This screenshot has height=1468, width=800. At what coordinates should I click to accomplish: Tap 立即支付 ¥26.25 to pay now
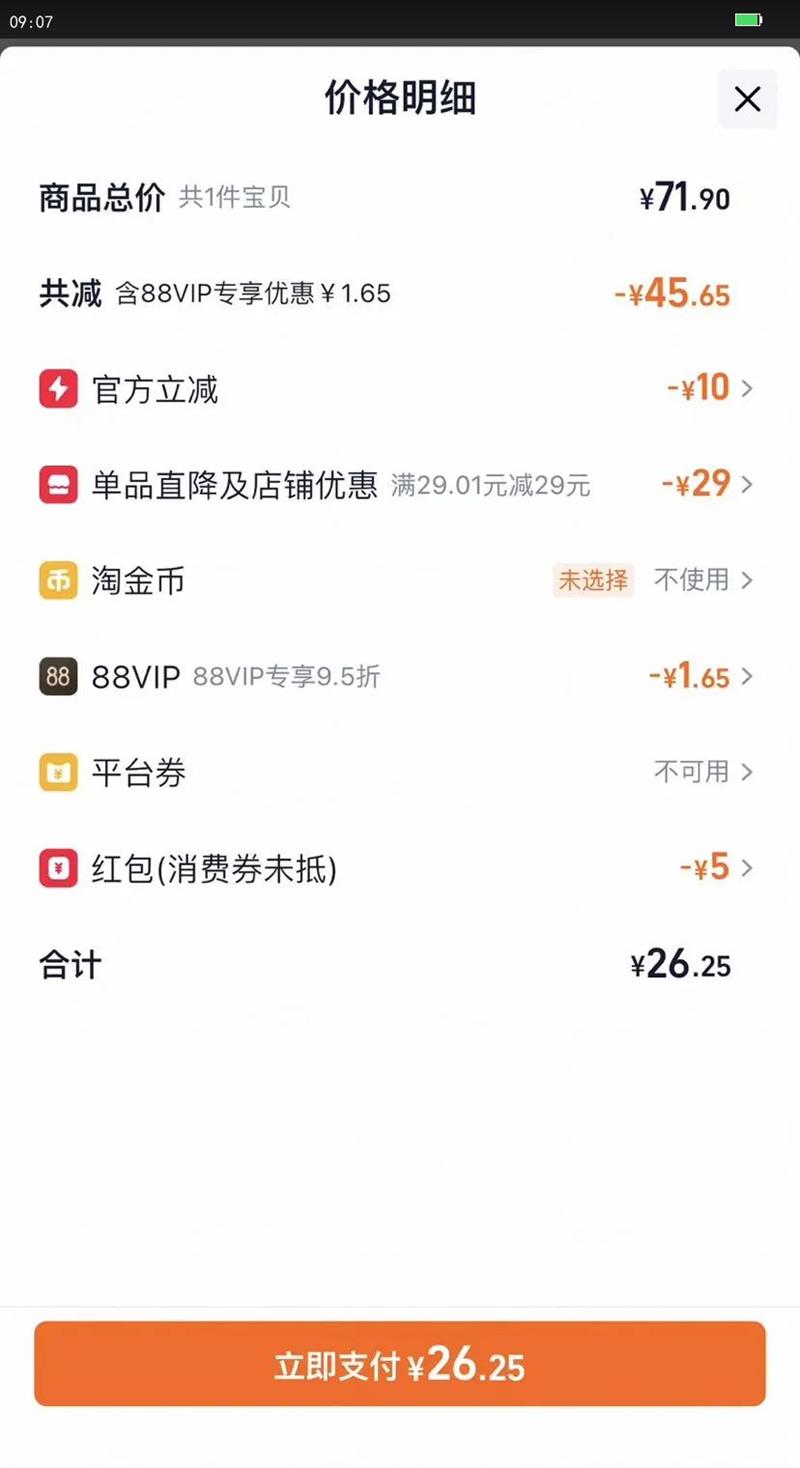click(400, 1364)
